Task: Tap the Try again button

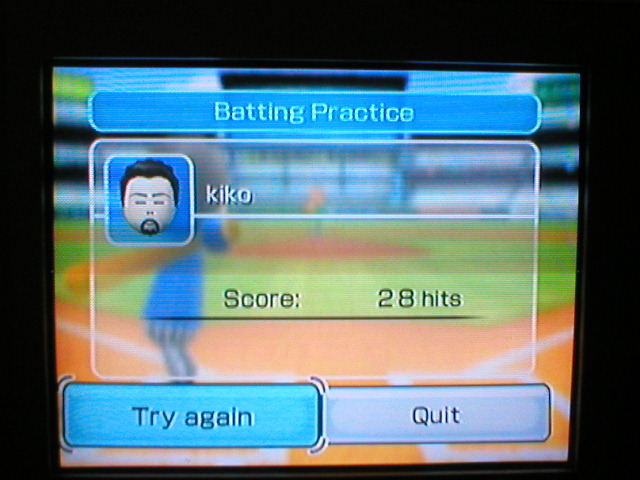Action: [x=193, y=416]
